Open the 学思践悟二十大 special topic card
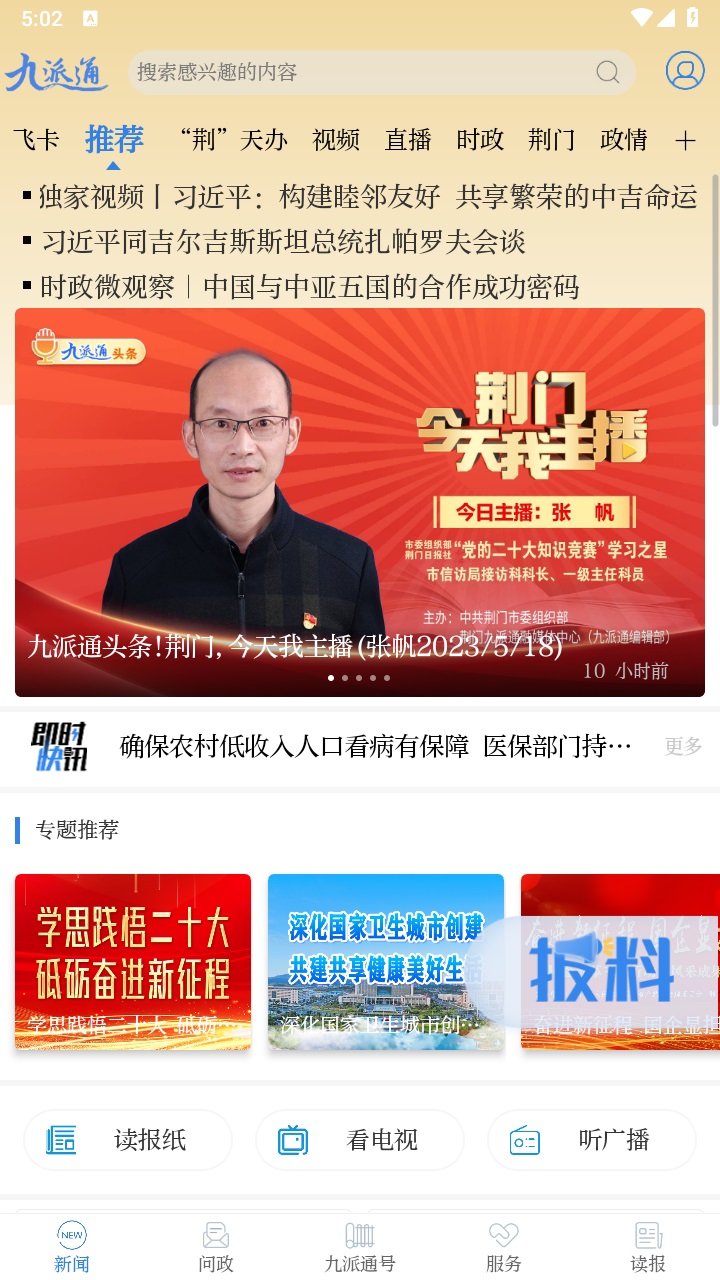 (x=133, y=961)
